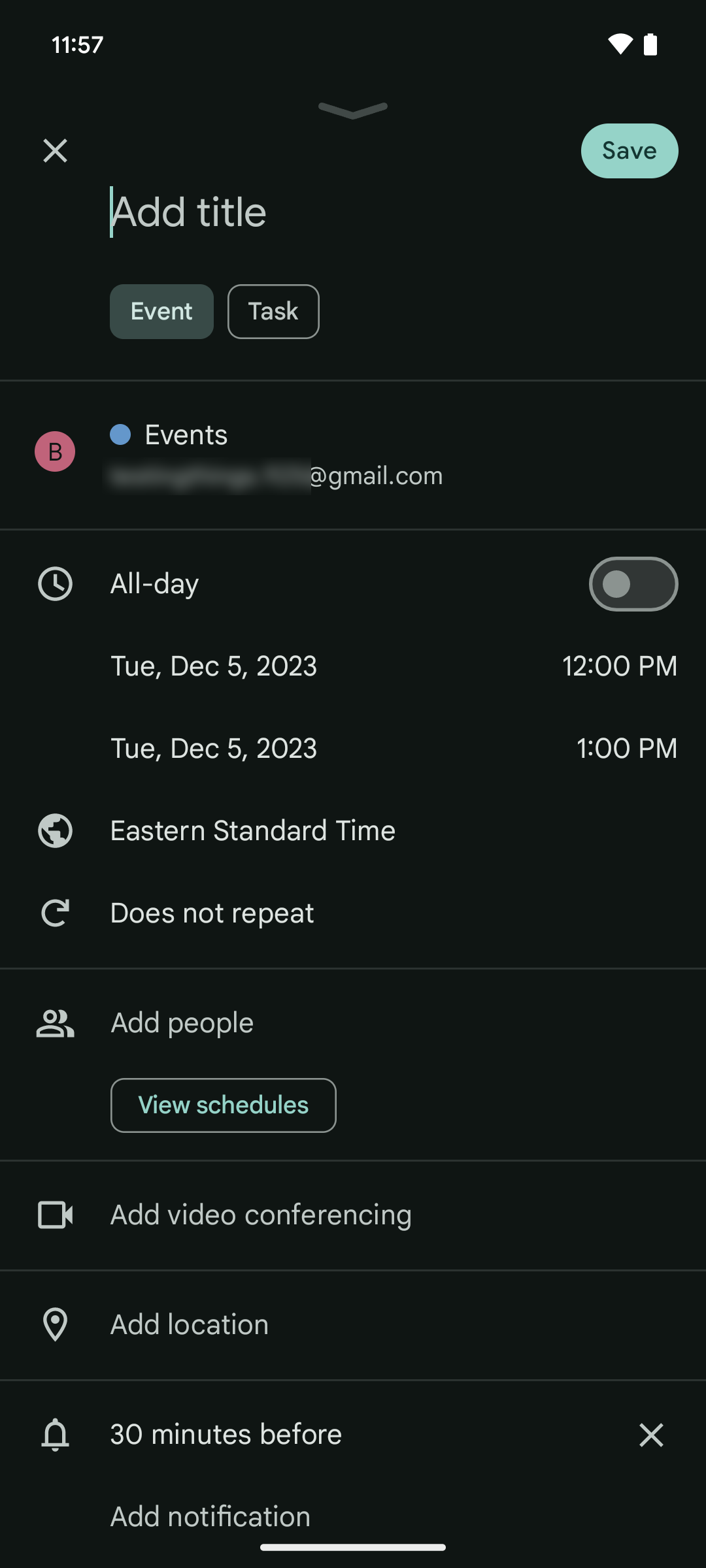The image size is (706, 1568).
Task: Add video conferencing to event
Action: pos(260,1215)
